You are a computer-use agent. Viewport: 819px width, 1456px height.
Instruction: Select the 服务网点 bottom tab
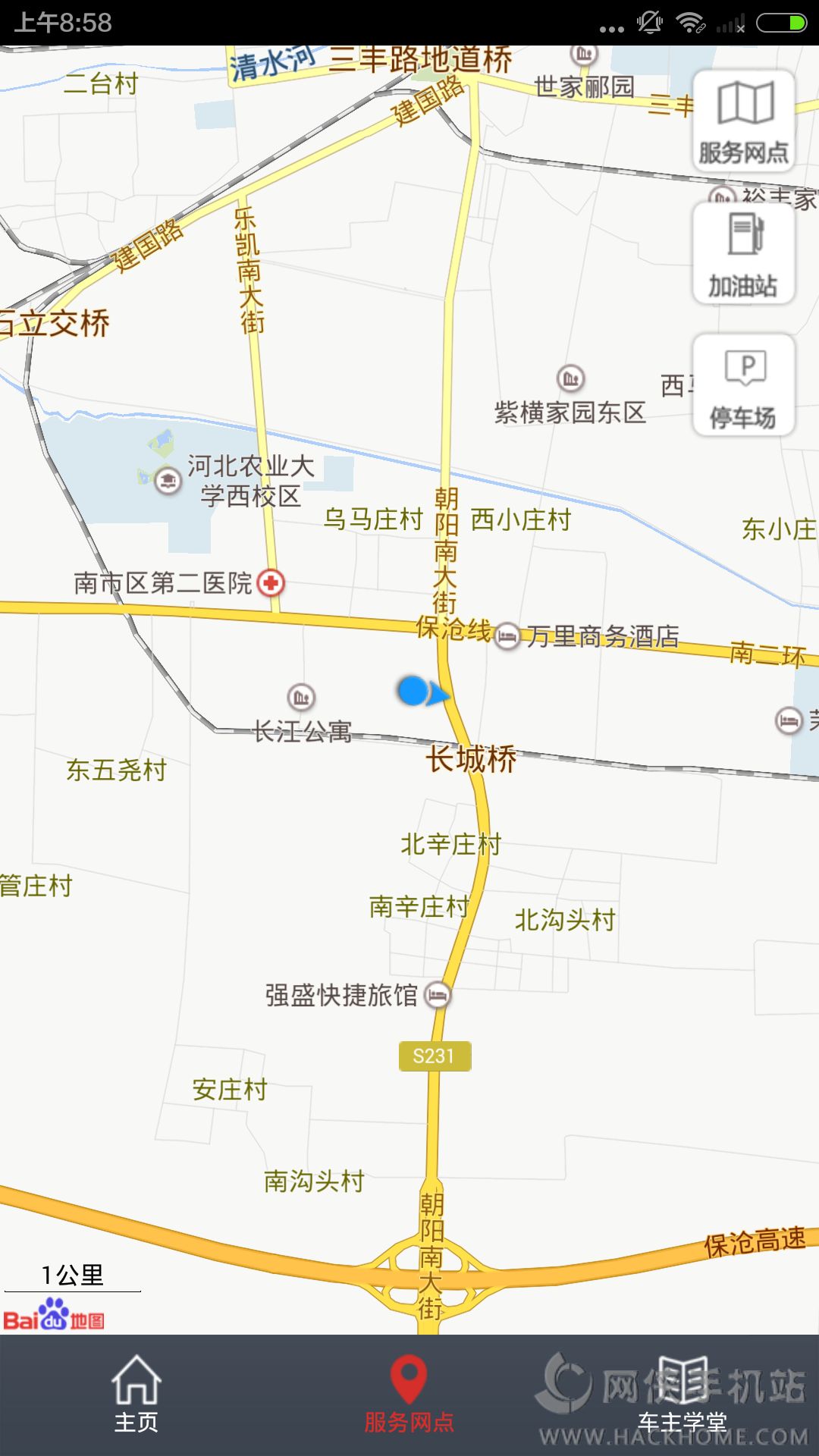(409, 1395)
